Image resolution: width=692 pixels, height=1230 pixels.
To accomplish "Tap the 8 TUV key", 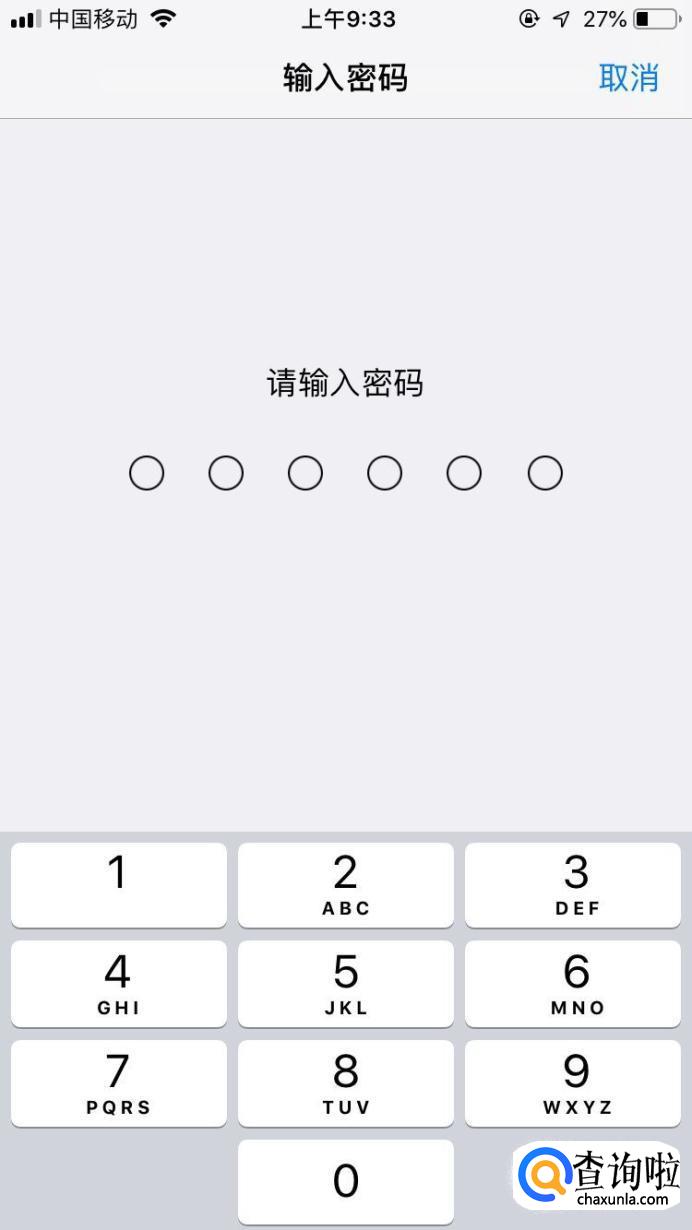I will pyautogui.click(x=346, y=1082).
